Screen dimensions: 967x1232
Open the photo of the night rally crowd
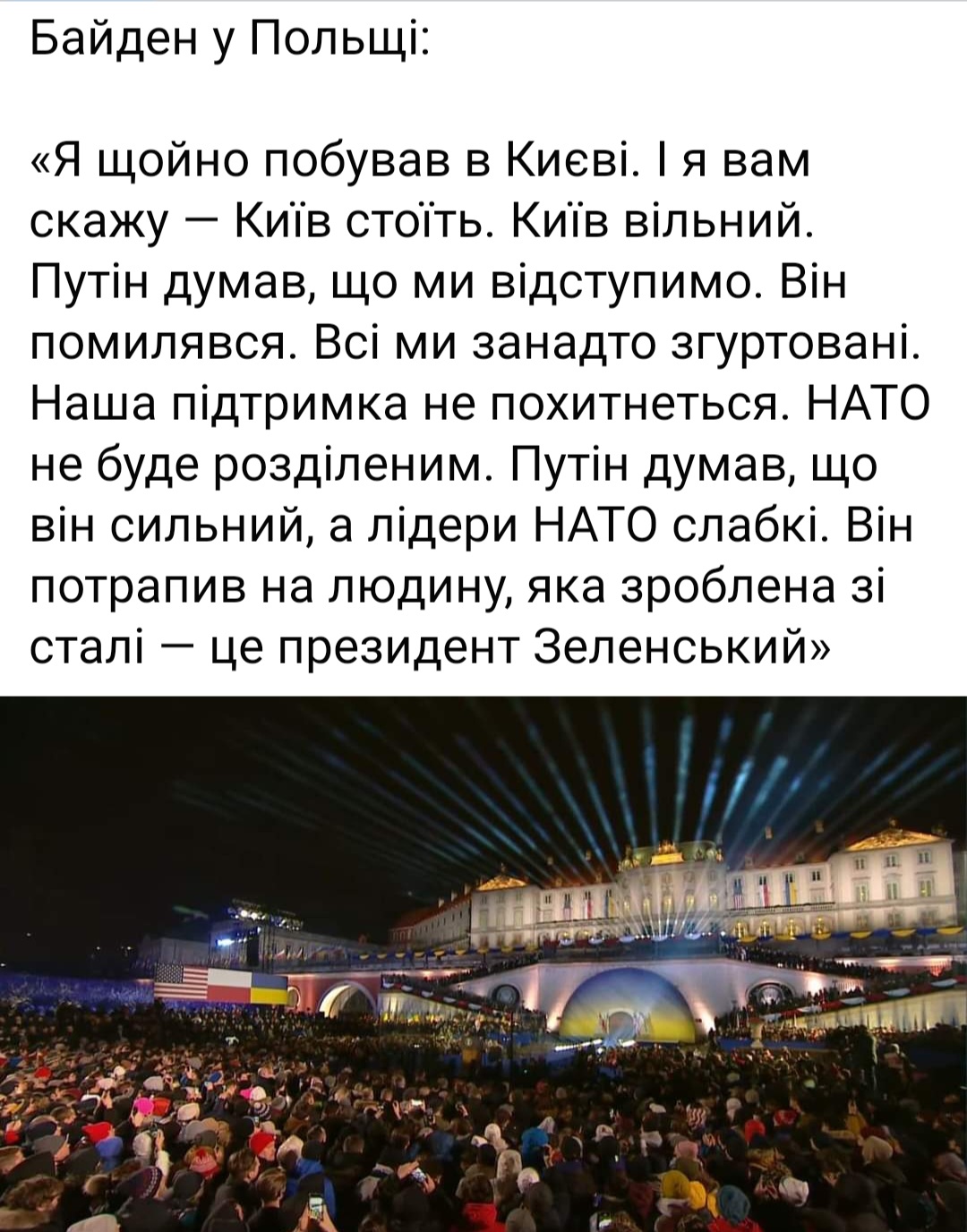coord(483,962)
